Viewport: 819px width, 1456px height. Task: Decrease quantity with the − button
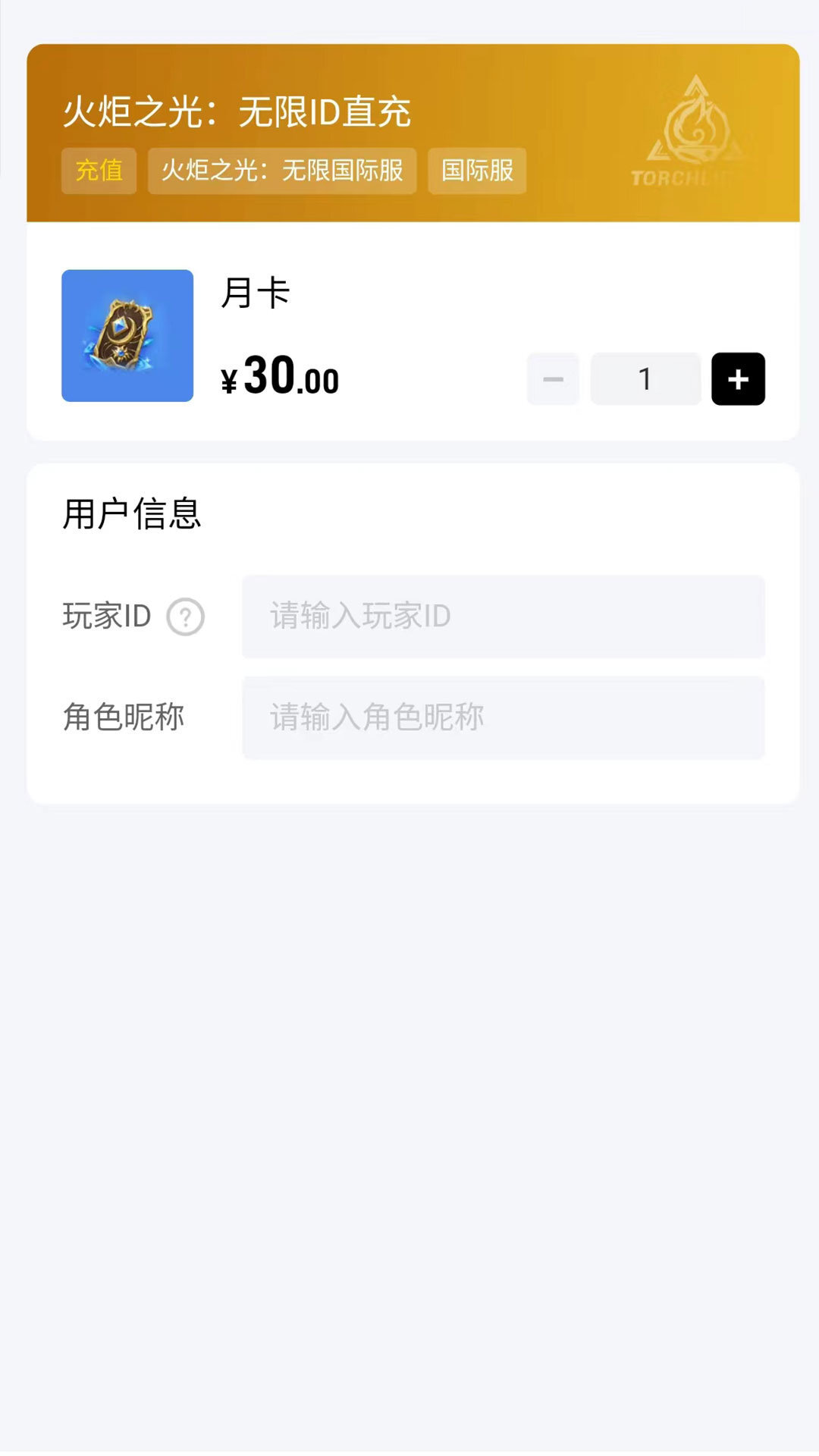tap(553, 379)
